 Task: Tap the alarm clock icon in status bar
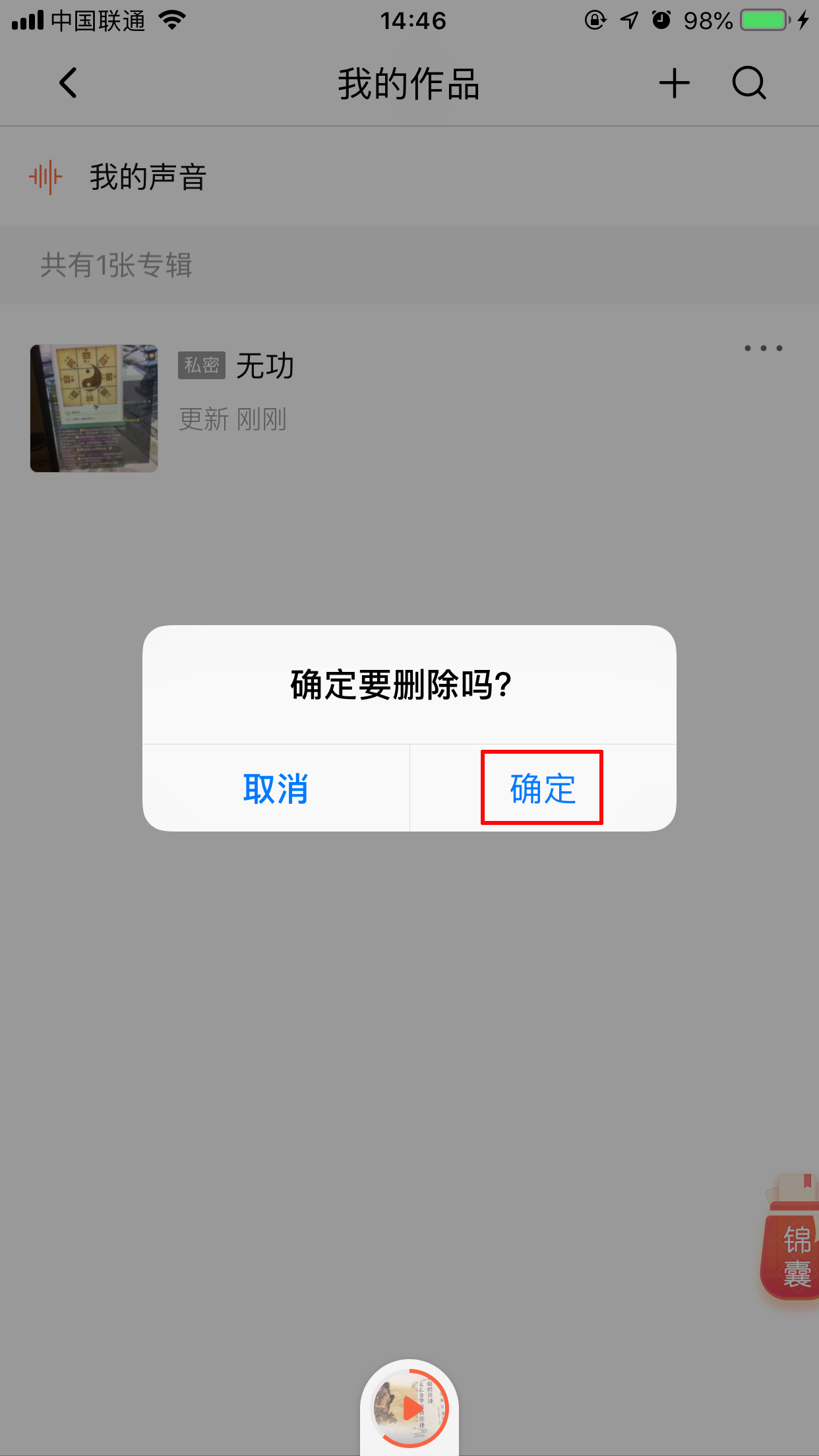point(661,20)
